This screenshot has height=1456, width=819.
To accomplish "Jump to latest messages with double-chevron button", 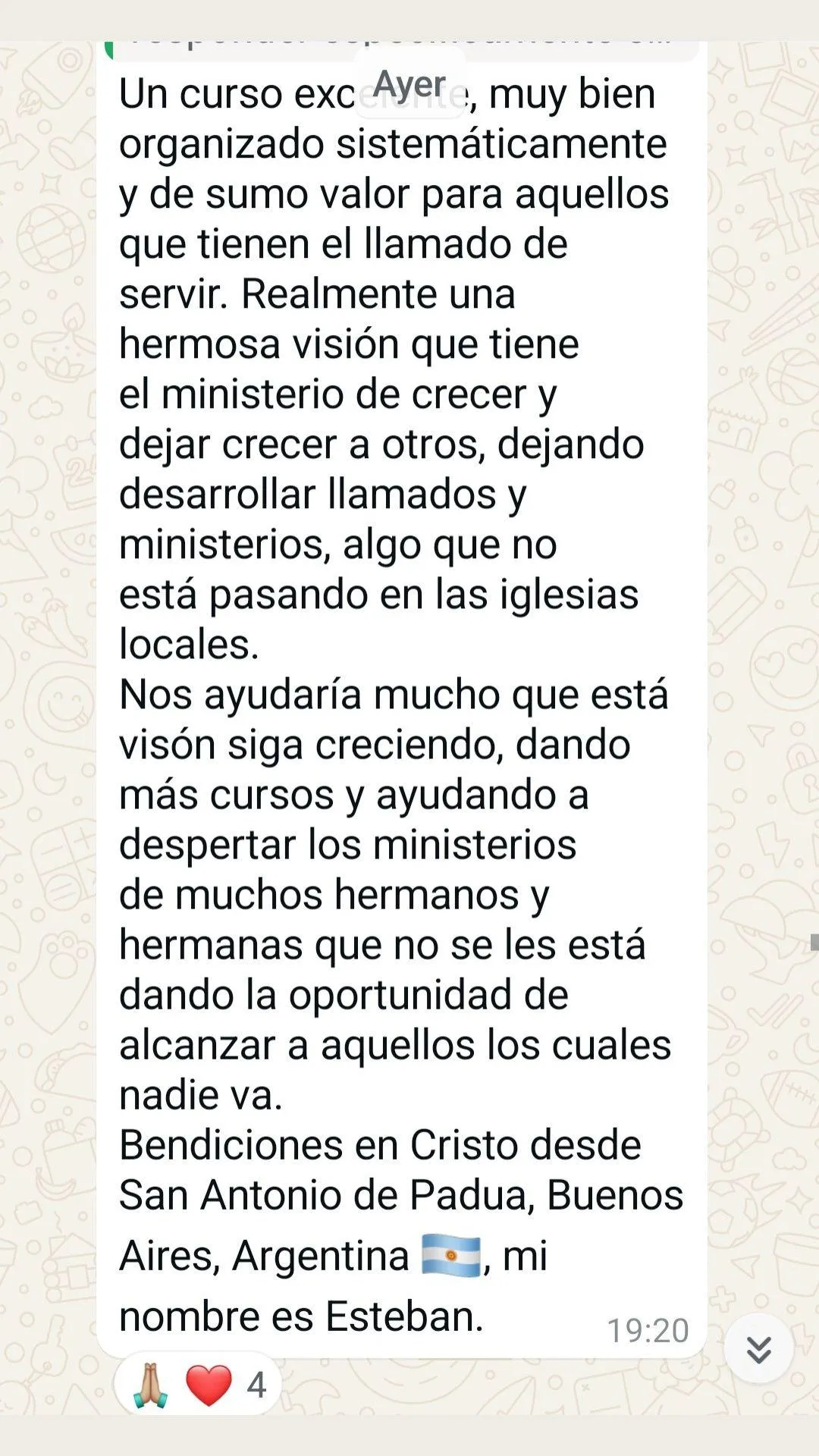I will pos(758,1349).
